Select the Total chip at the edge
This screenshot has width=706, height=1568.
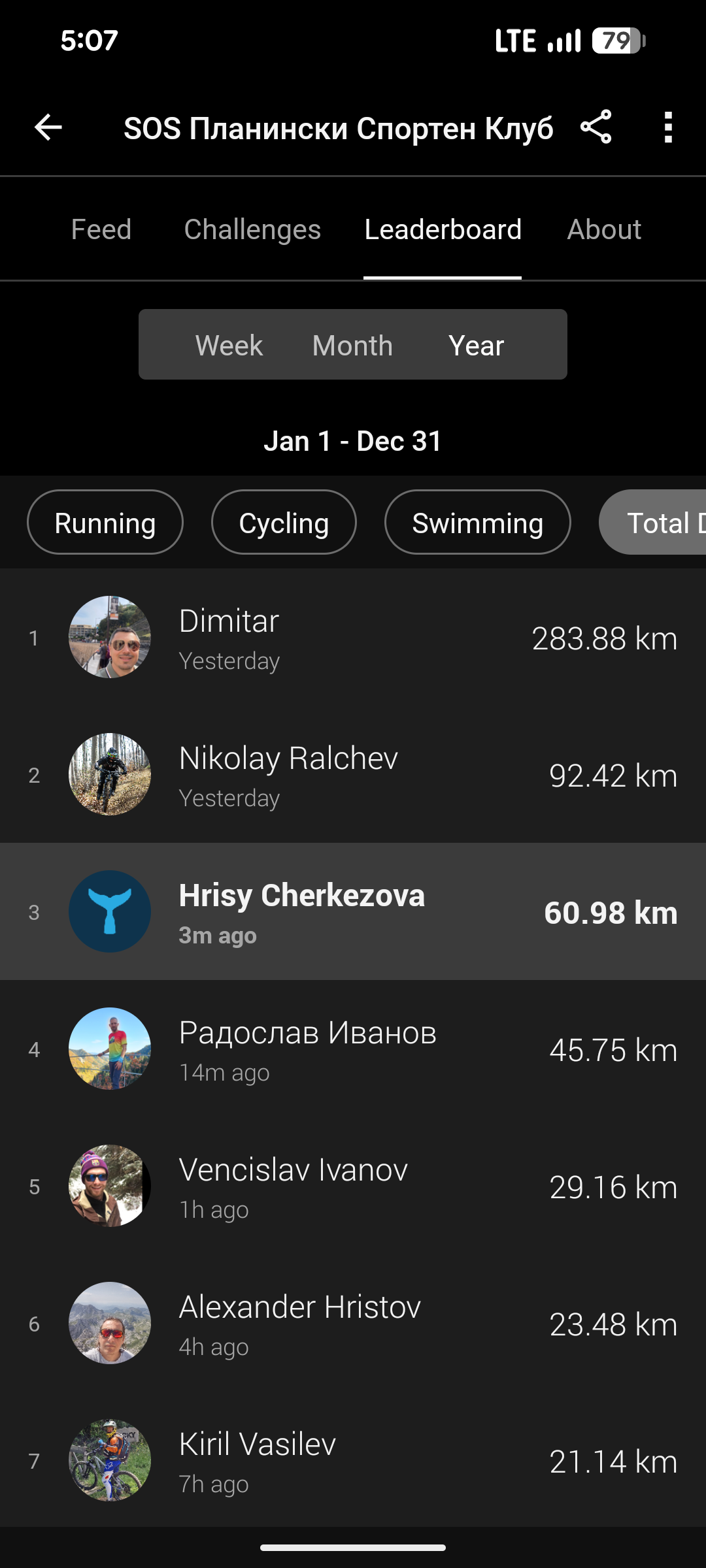click(654, 523)
